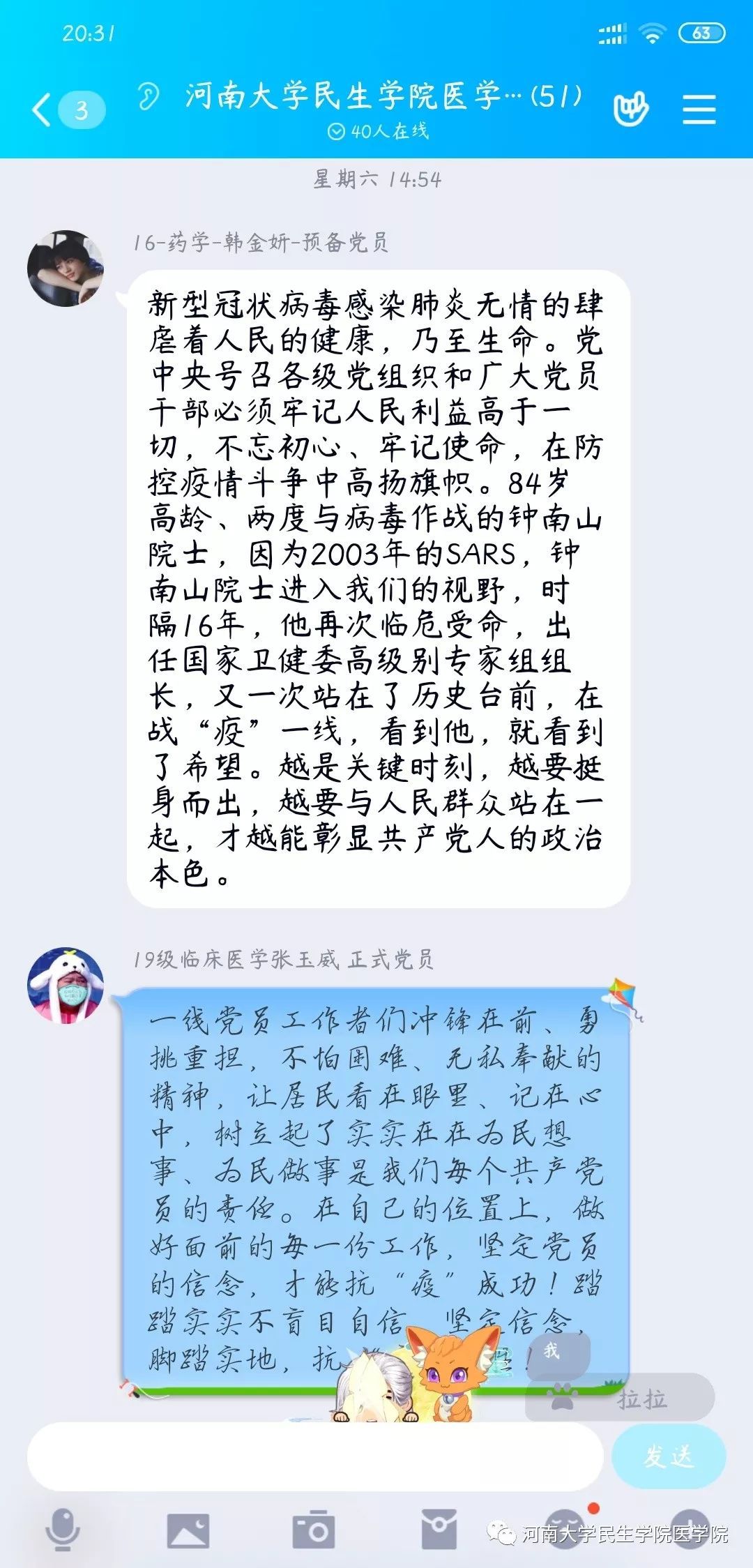Open the group settings hamburger menu
This screenshot has width=753, height=1568.
(x=699, y=110)
